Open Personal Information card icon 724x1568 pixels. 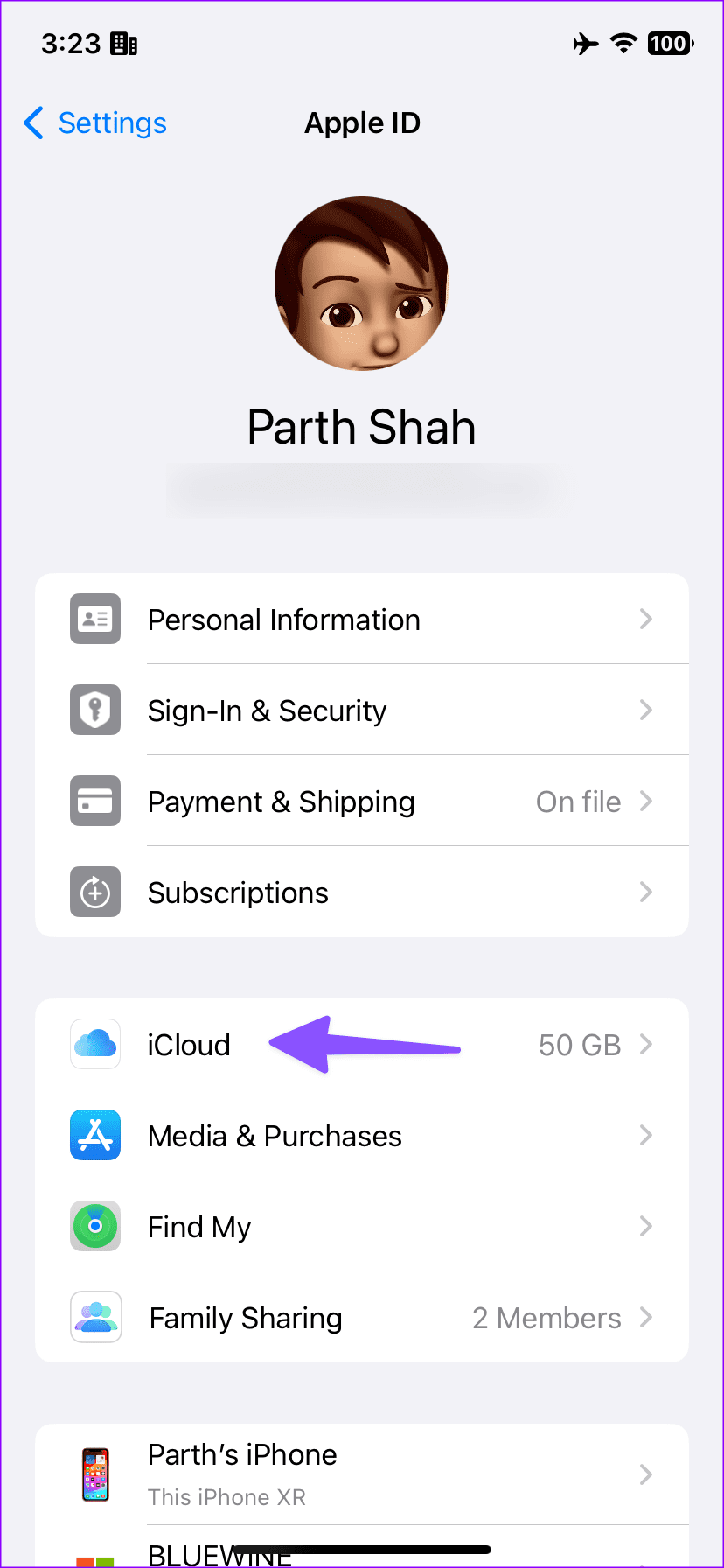coord(94,619)
